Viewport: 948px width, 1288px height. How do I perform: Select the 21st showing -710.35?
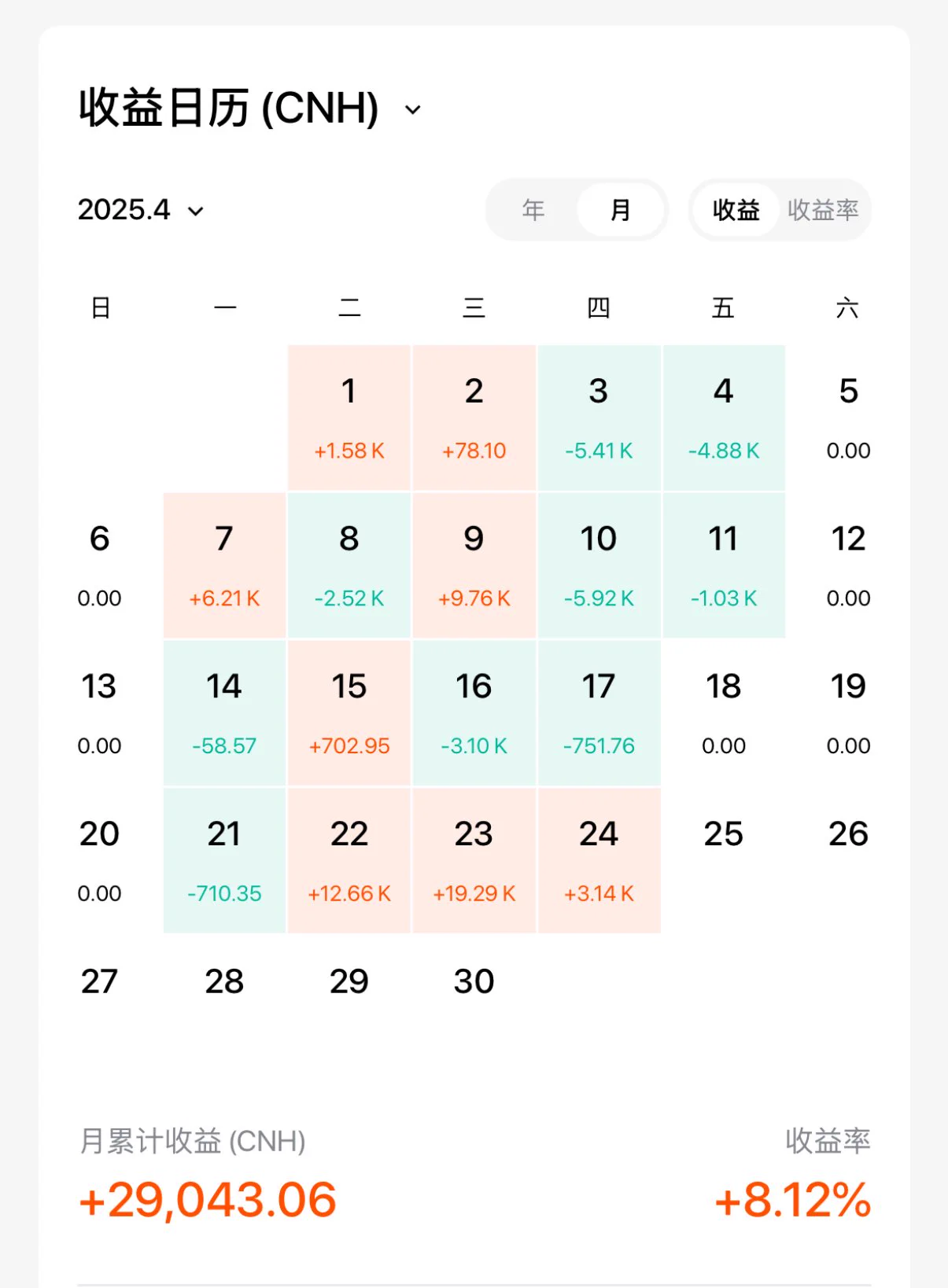pyautogui.click(x=224, y=861)
